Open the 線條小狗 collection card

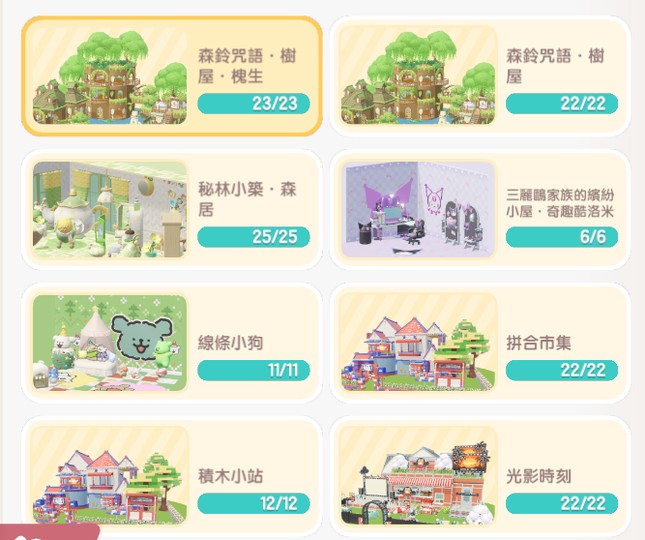click(x=172, y=343)
